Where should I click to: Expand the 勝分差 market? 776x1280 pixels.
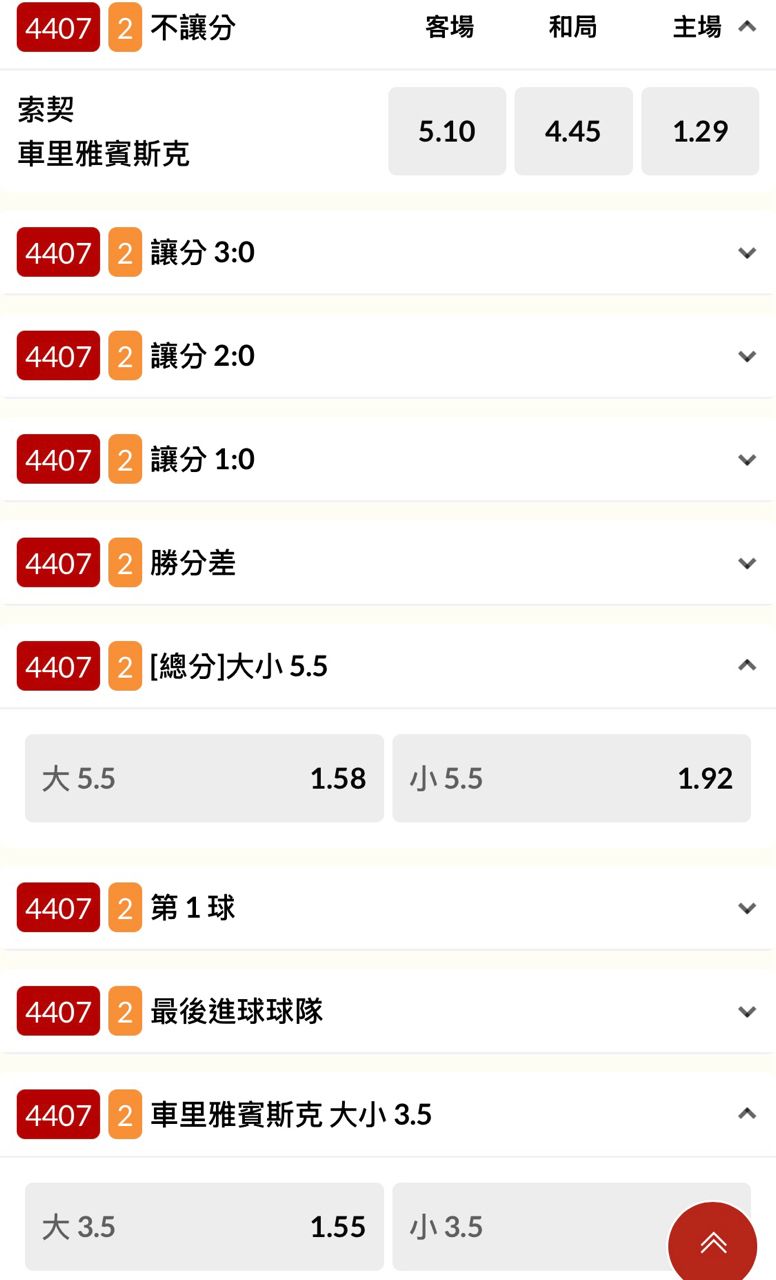tap(747, 563)
